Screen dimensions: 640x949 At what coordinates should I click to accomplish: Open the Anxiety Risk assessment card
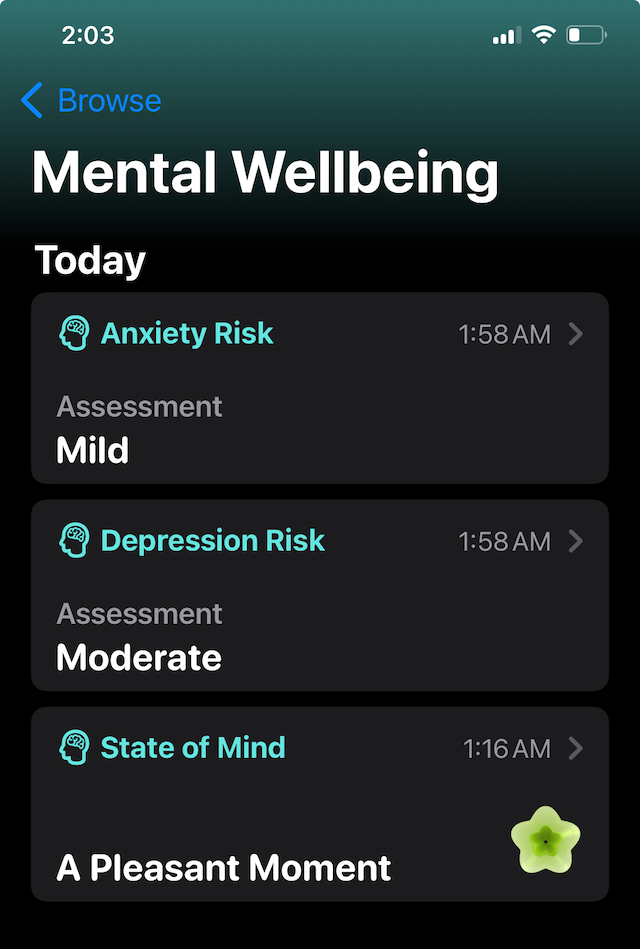[x=320, y=388]
